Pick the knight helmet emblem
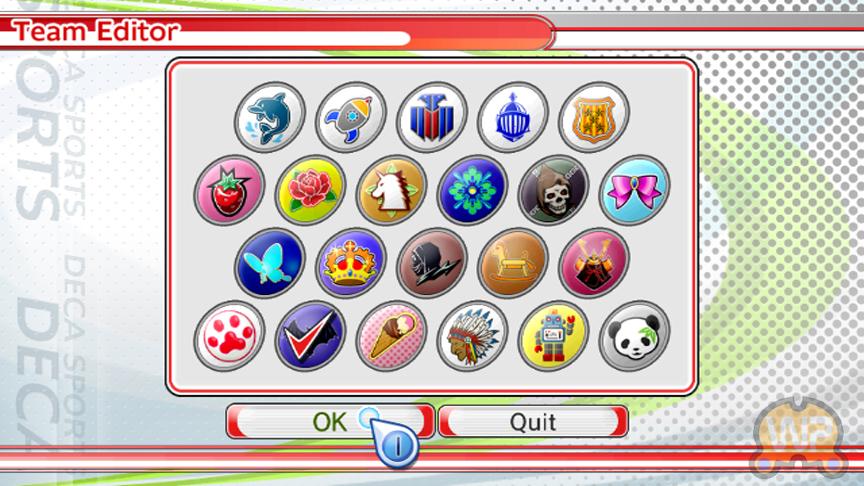The height and width of the screenshot is (486, 864). (x=513, y=117)
